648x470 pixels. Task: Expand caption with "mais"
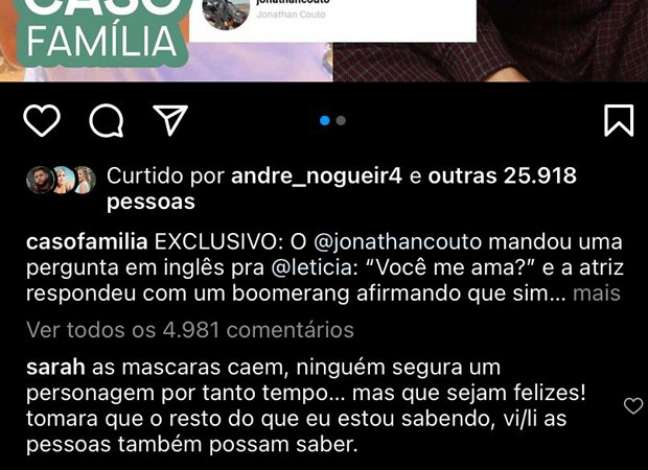click(x=600, y=294)
